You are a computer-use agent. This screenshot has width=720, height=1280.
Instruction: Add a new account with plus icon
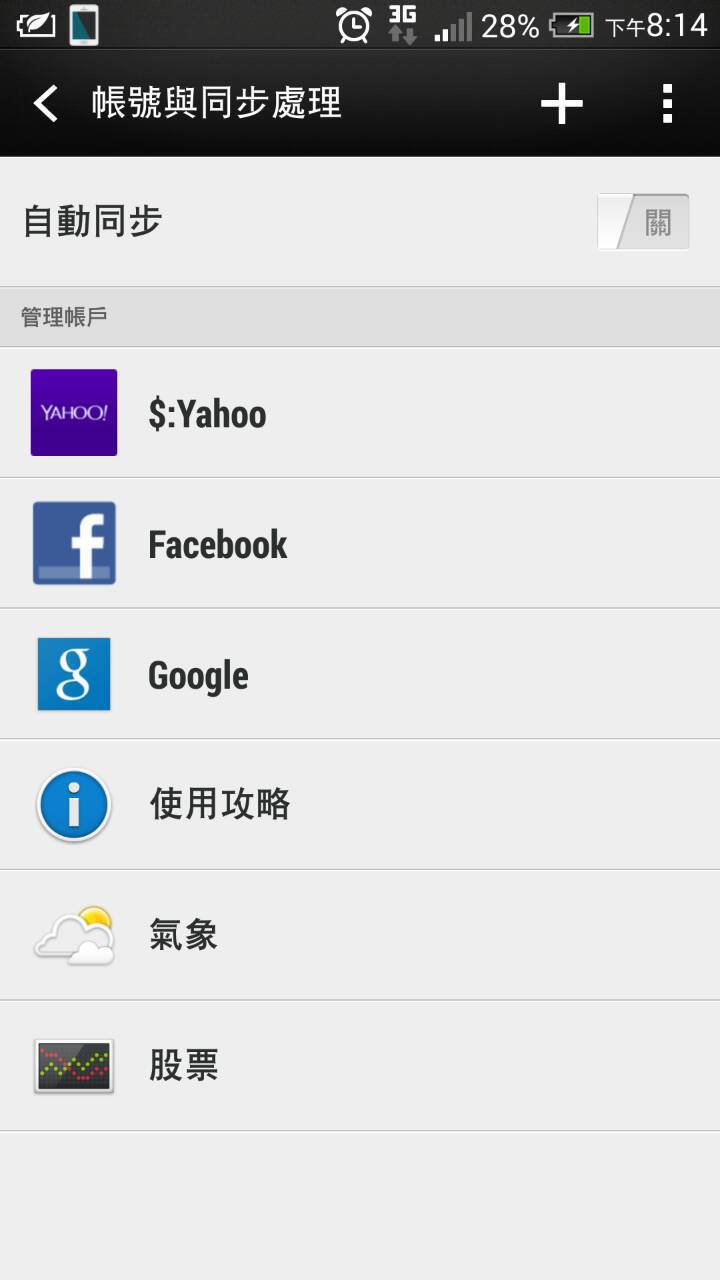(x=561, y=103)
